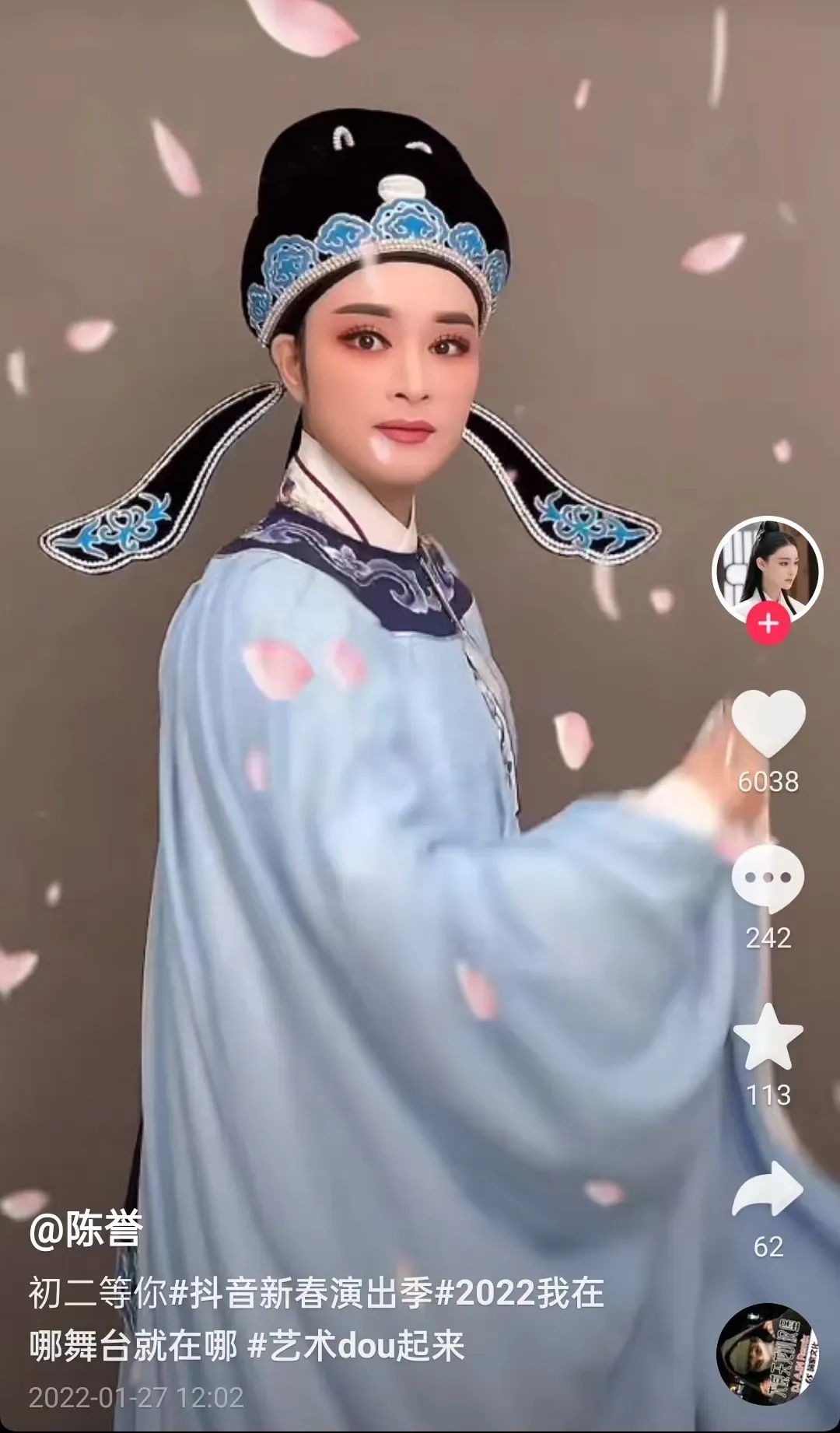Open the comments with 242 replies
This screenshot has height=1433, width=840.
point(768,879)
